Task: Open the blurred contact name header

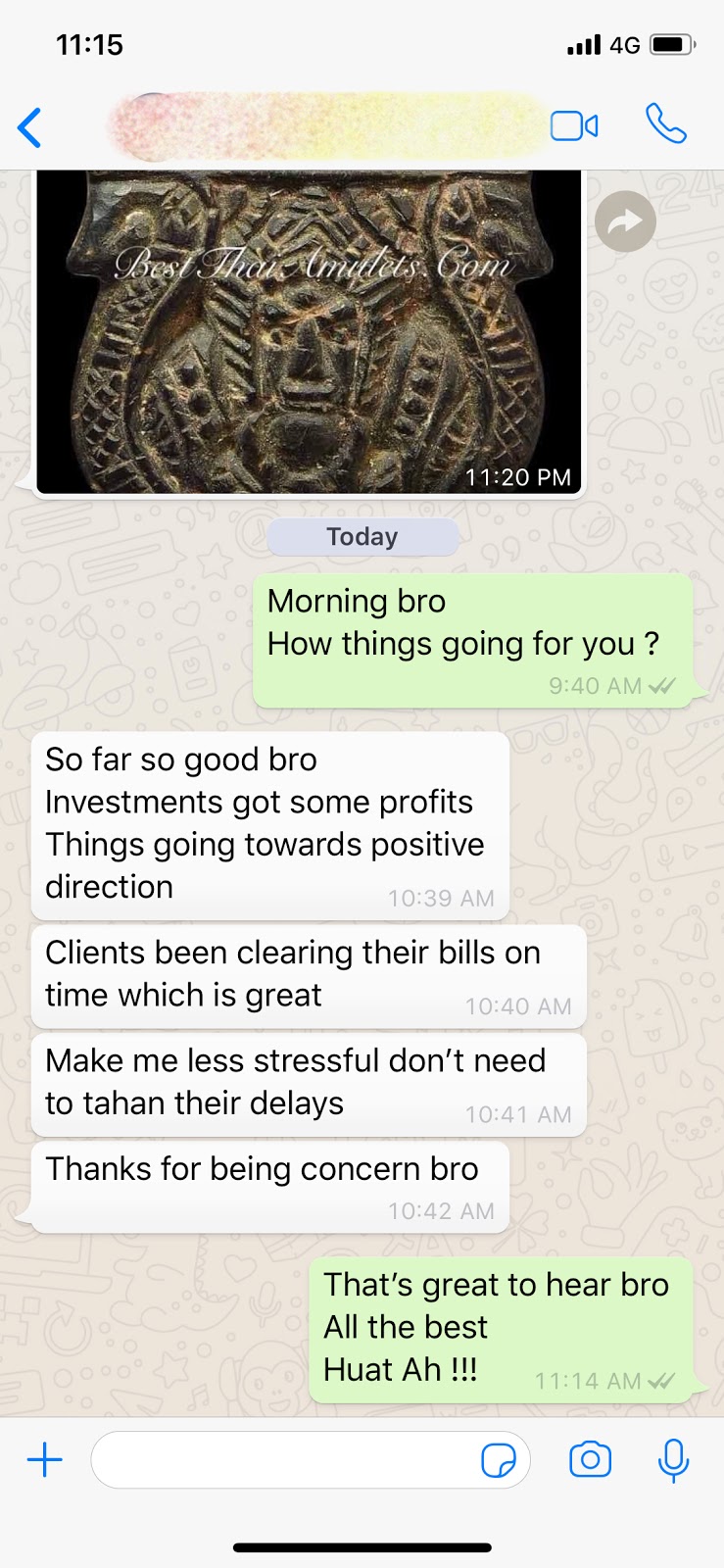Action: [x=323, y=126]
